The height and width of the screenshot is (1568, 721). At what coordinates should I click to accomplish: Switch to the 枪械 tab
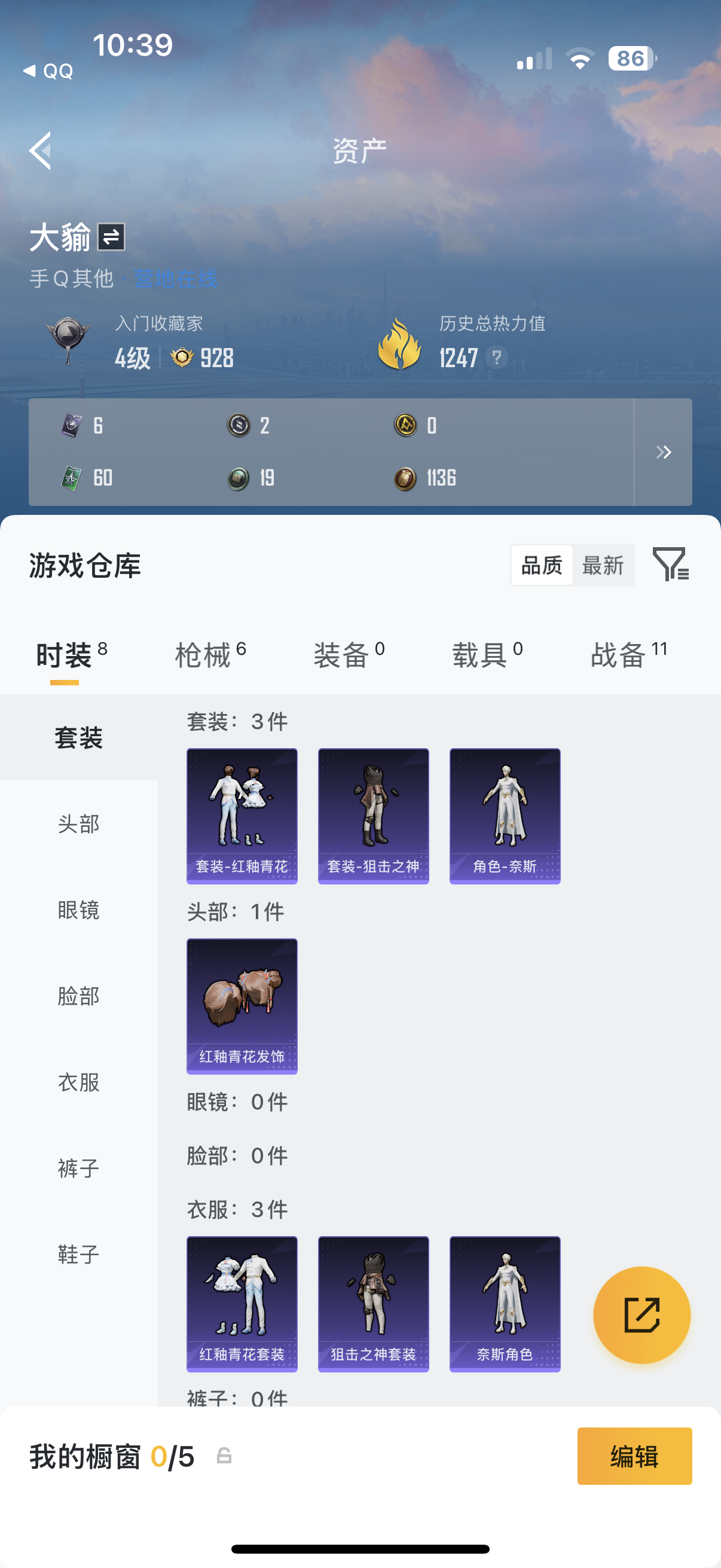click(x=210, y=655)
